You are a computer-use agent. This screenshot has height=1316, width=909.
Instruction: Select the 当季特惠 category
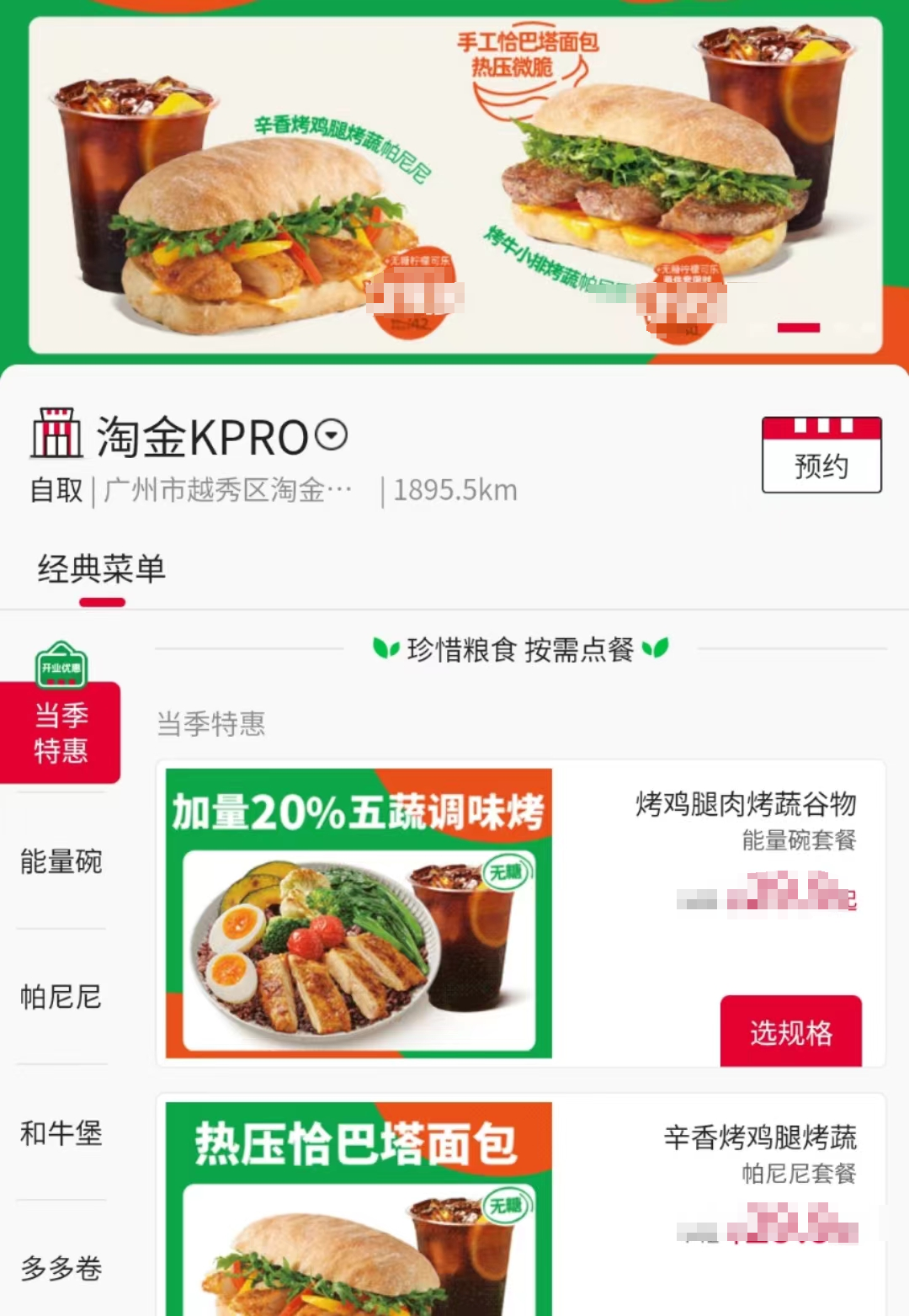(x=61, y=733)
